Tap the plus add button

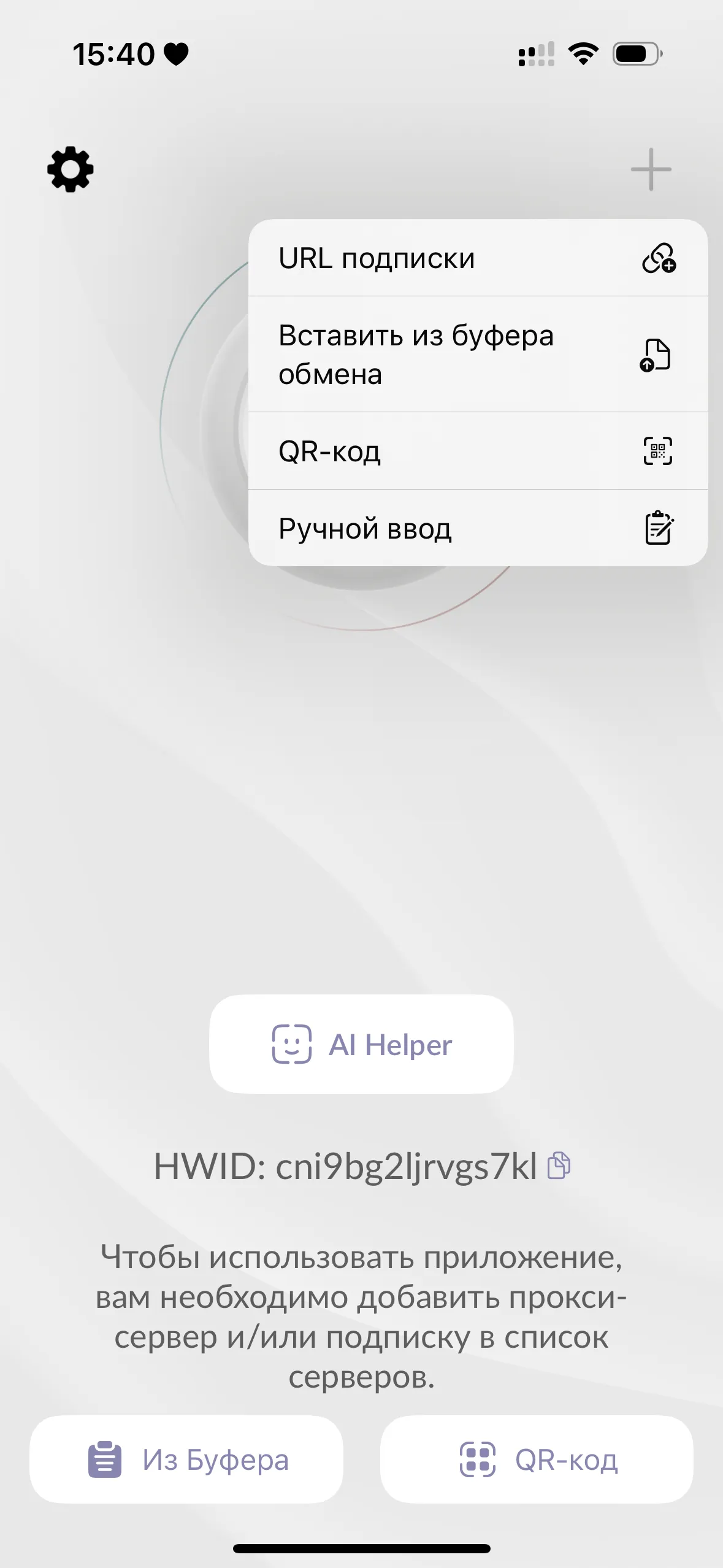point(651,169)
